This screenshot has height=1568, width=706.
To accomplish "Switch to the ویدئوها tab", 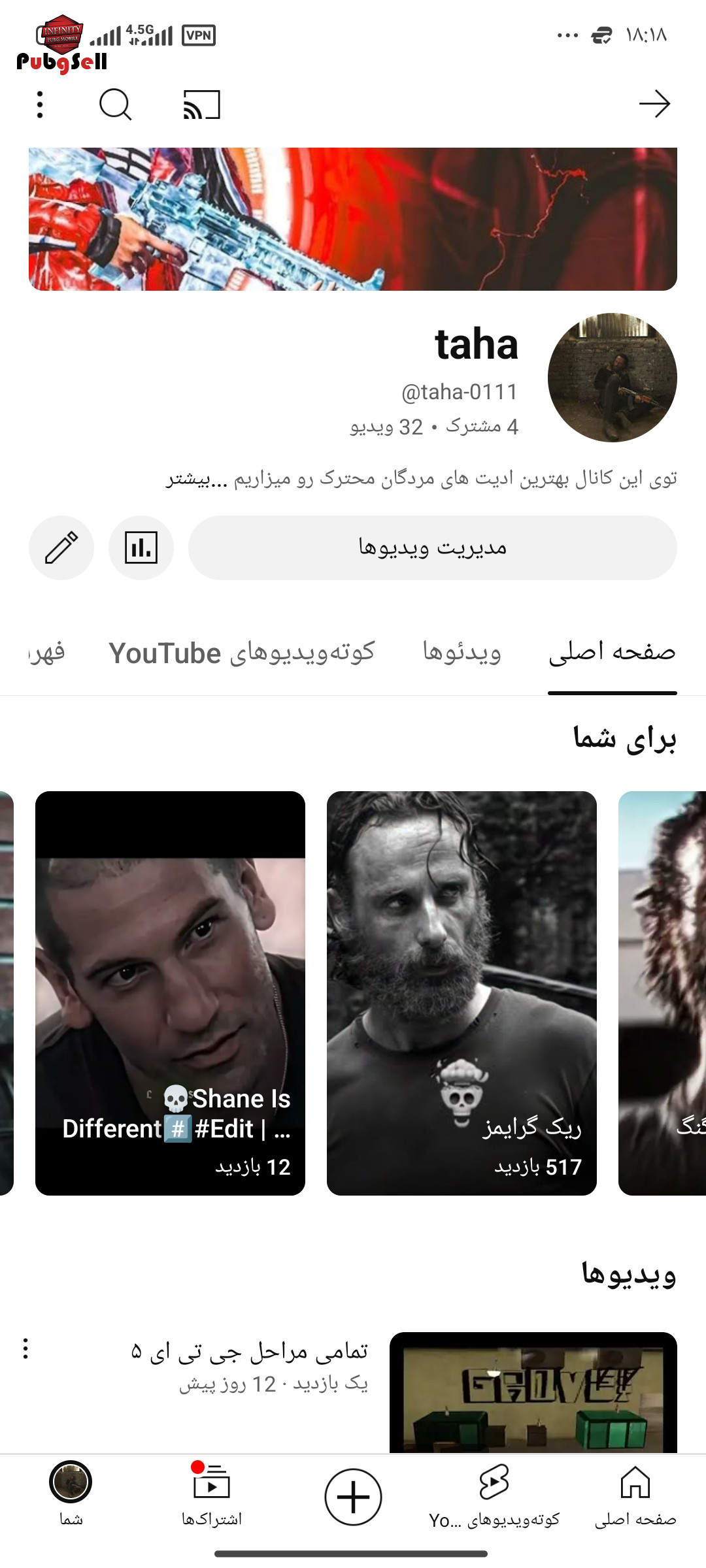I will 462,652.
